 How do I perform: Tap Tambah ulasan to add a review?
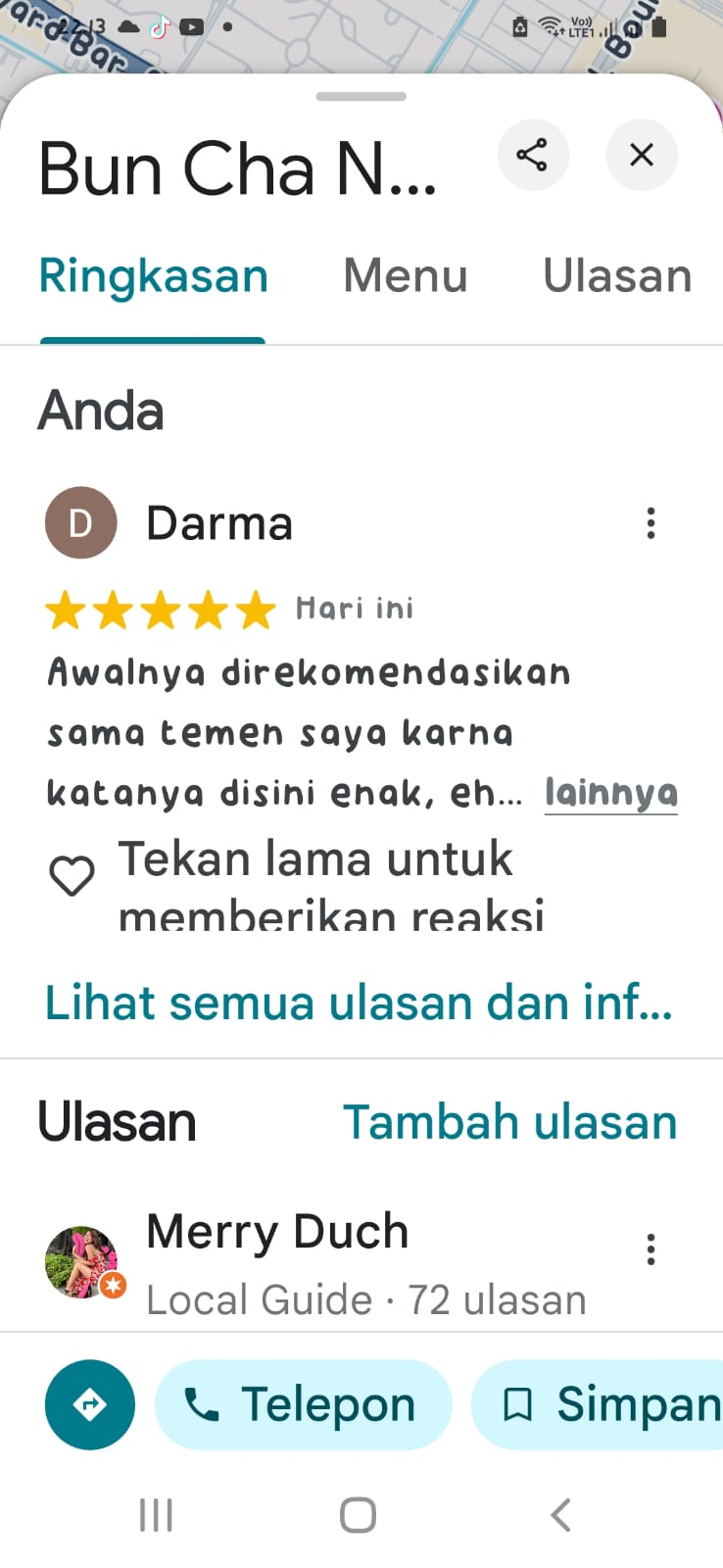tap(509, 1122)
